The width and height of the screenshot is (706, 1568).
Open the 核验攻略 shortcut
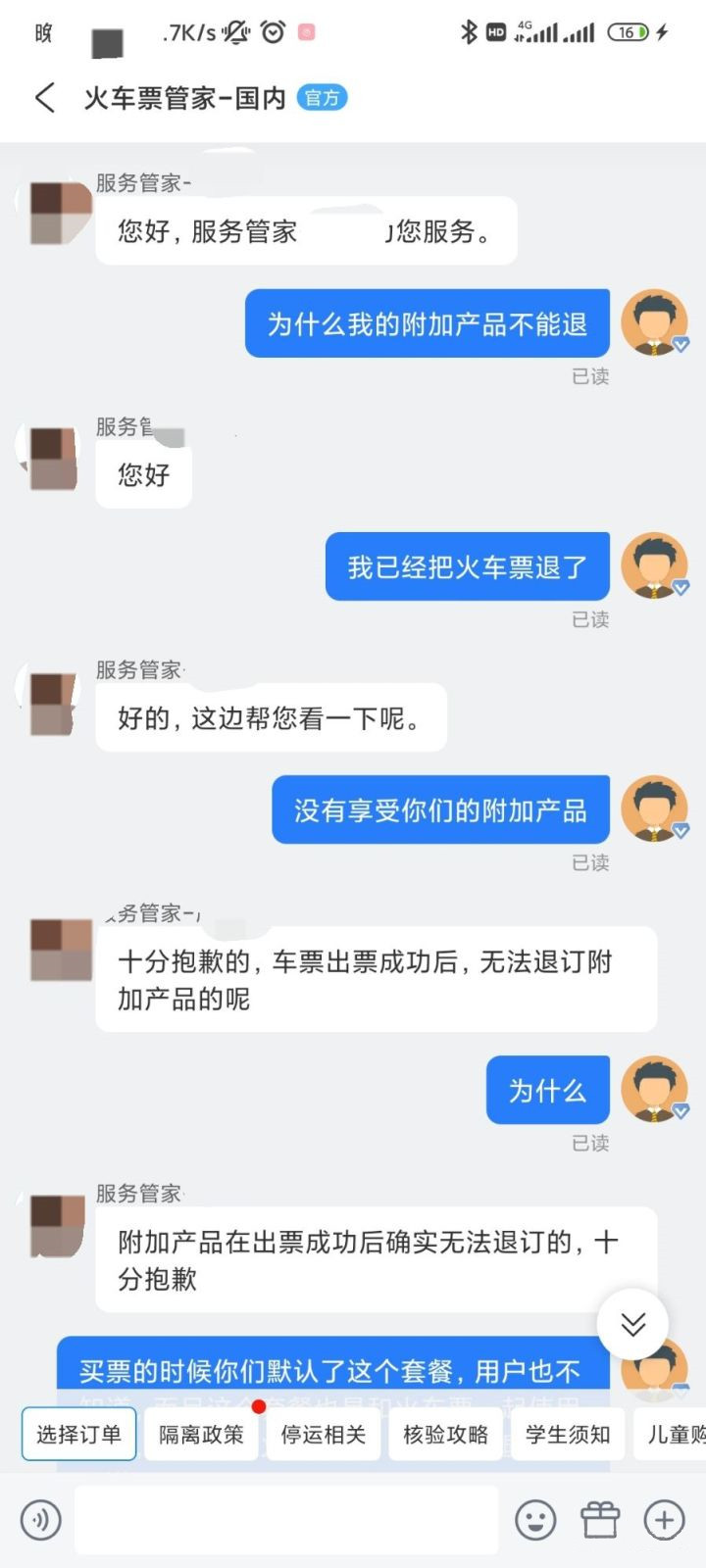[445, 1435]
